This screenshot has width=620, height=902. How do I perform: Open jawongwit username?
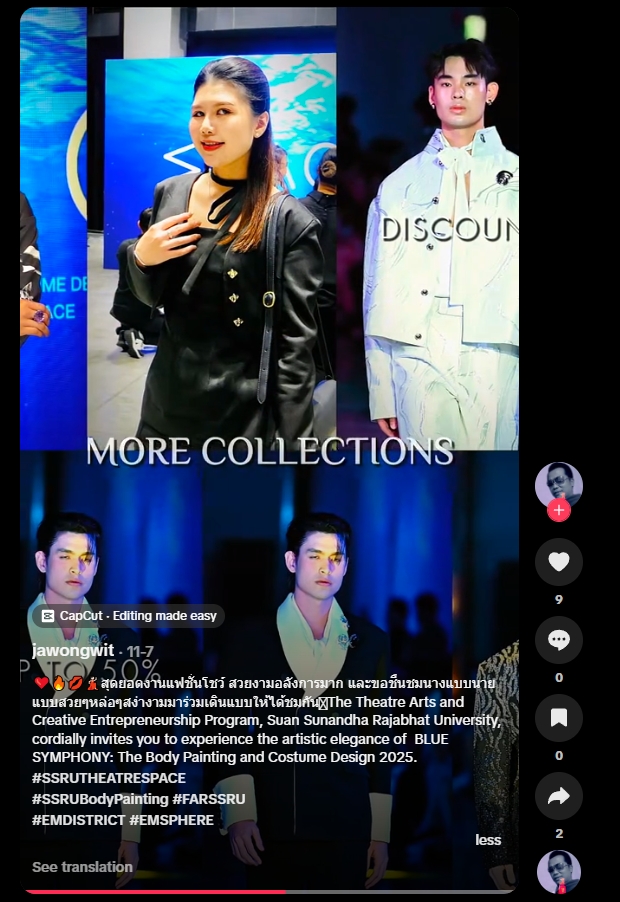73,650
